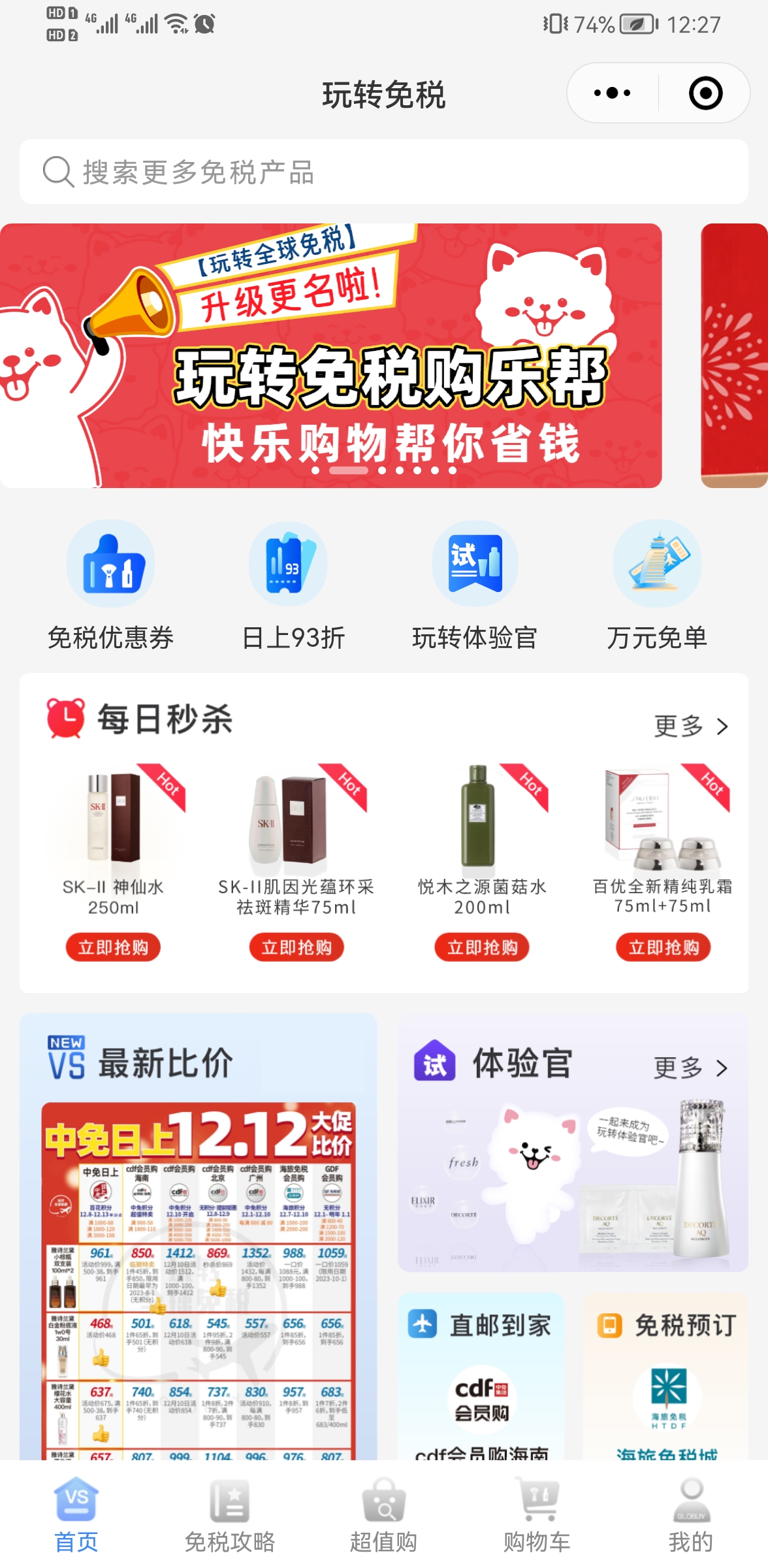Tap 立即抢购 for SK-II 神仙水 250ml
The height and width of the screenshot is (1568, 768).
point(113,947)
